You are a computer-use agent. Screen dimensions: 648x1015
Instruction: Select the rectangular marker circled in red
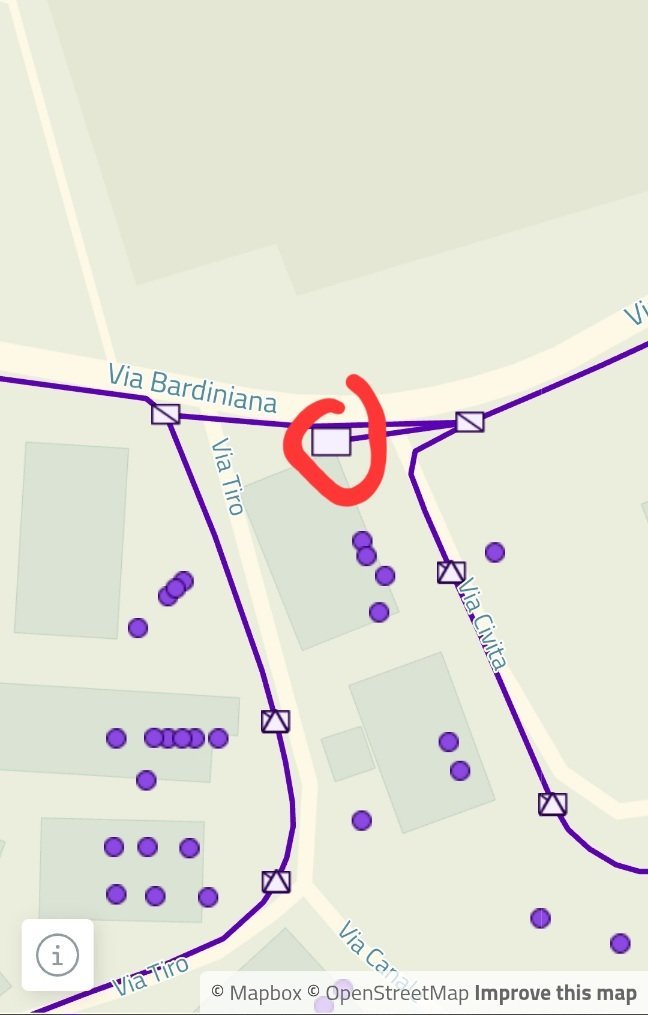(x=331, y=440)
